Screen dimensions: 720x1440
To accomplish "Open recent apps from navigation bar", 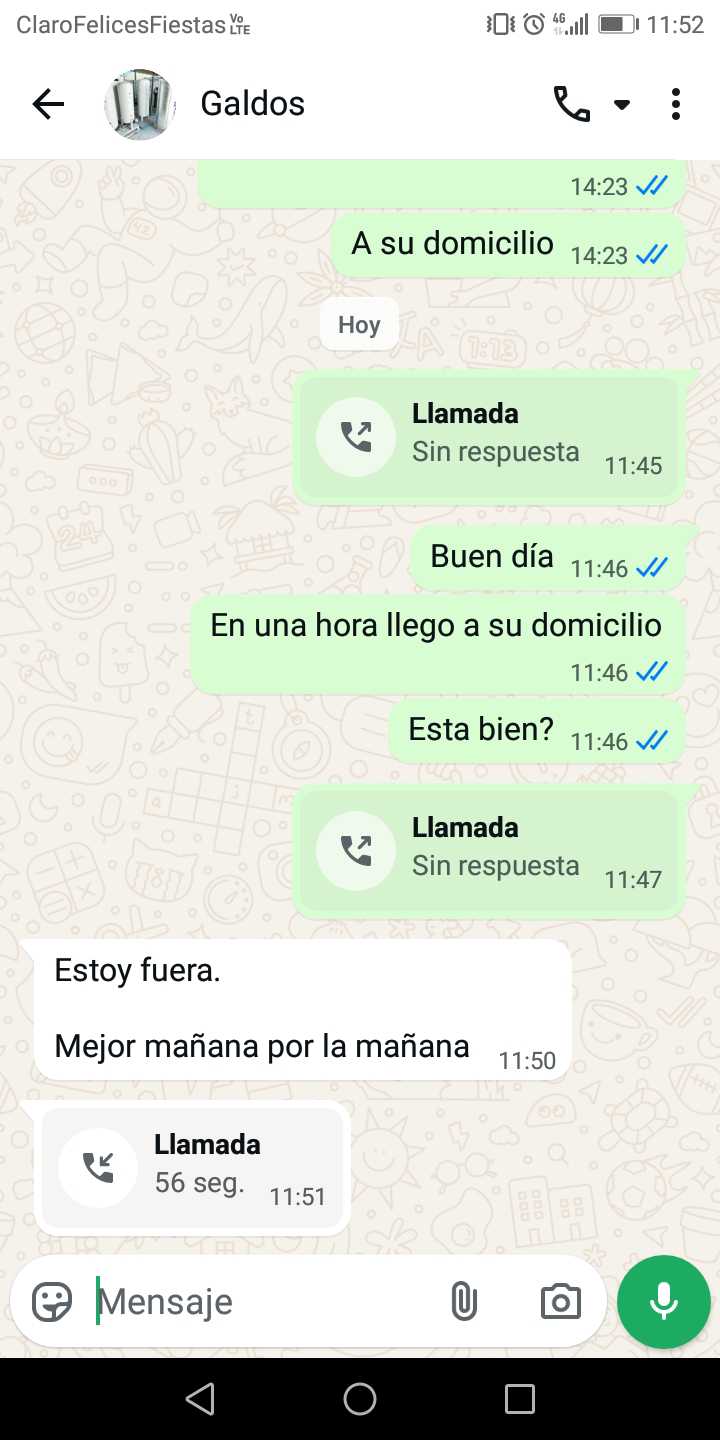I will click(x=519, y=1399).
